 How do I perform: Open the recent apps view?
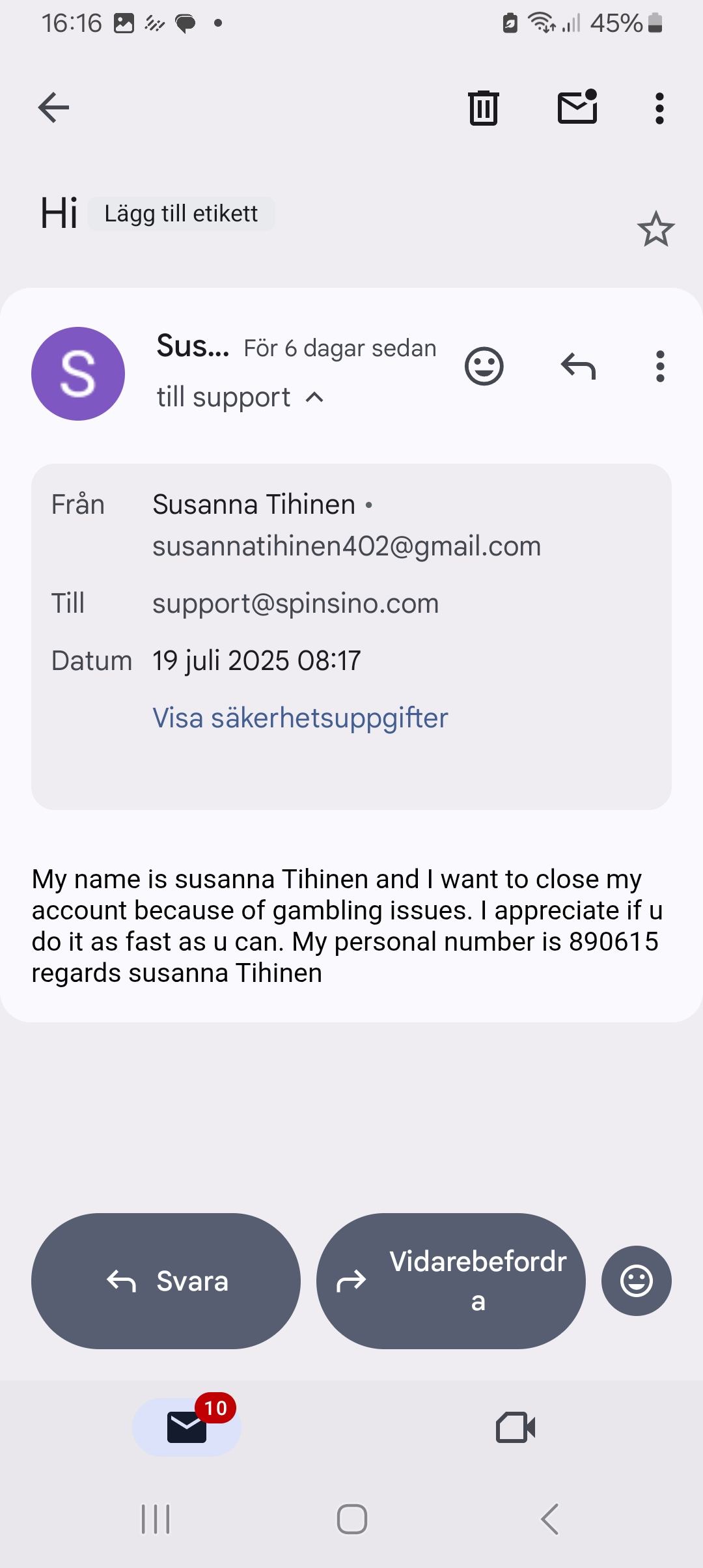[156, 1519]
